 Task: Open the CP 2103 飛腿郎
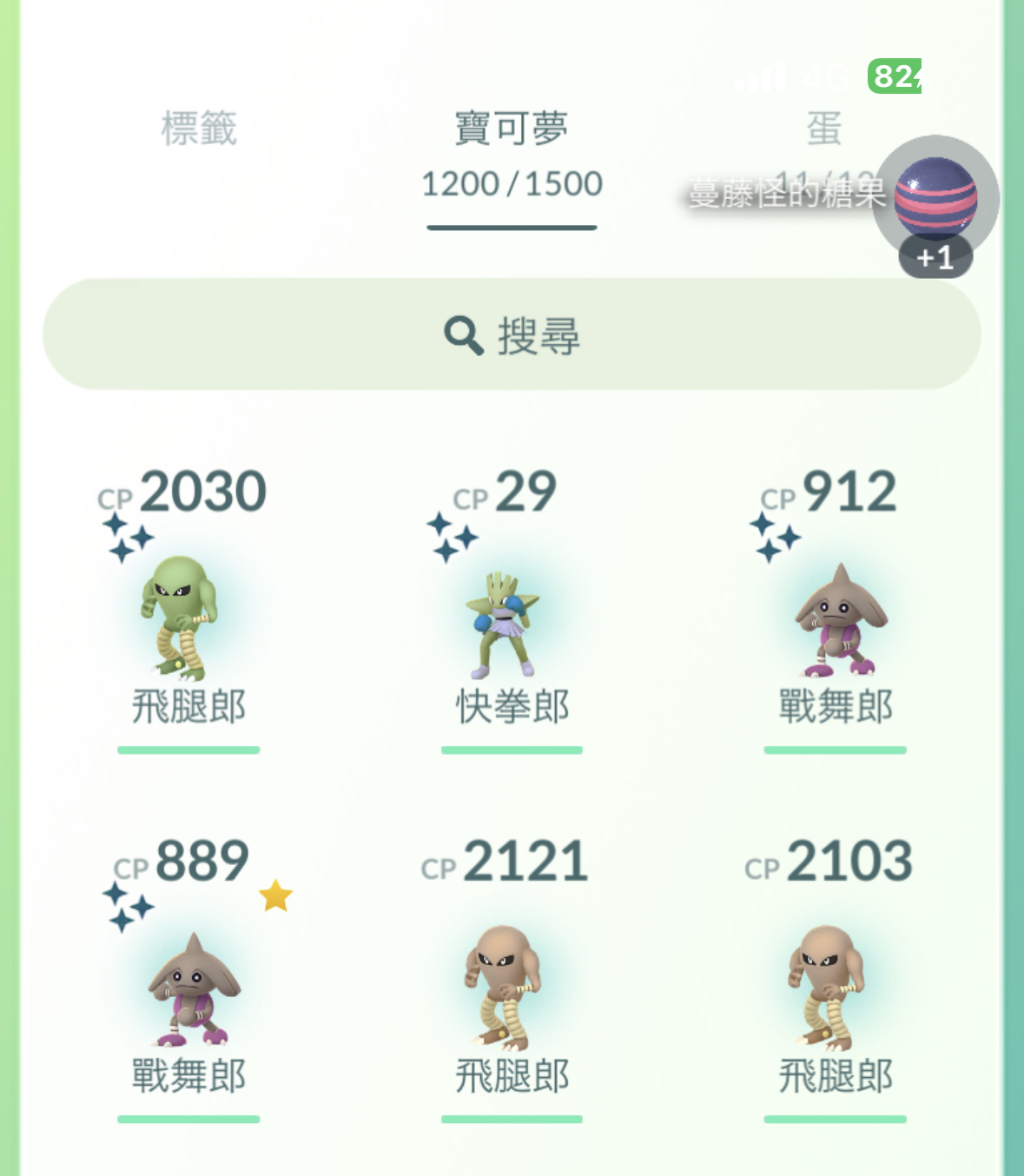[x=829, y=988]
